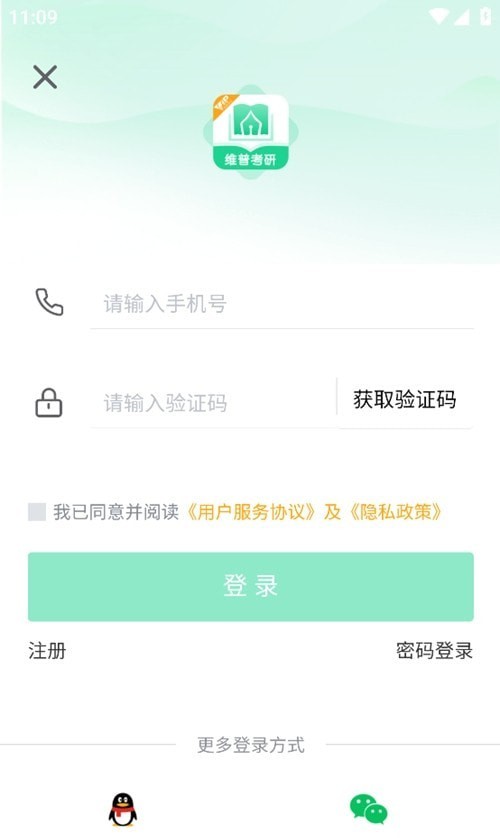This screenshot has height=838, width=500.
Task: Open the 隐私政策 link
Action: pyautogui.click(x=396, y=512)
